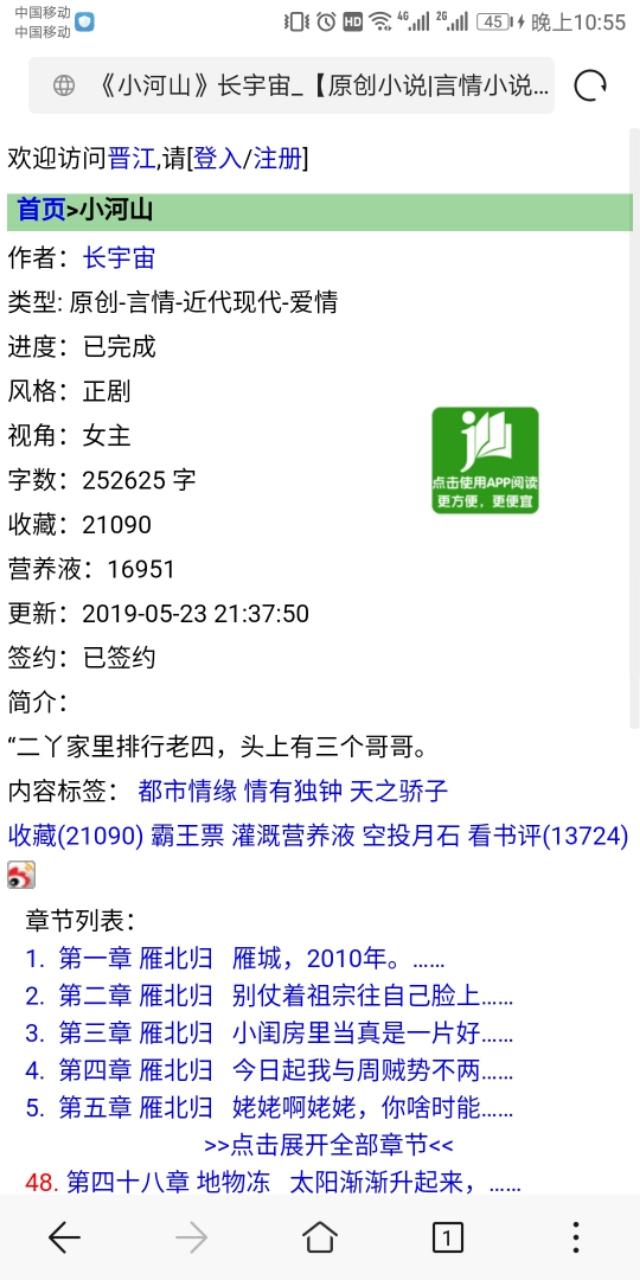640x1280 pixels.
Task: View 看书评(13724) reviews
Action: (x=548, y=836)
